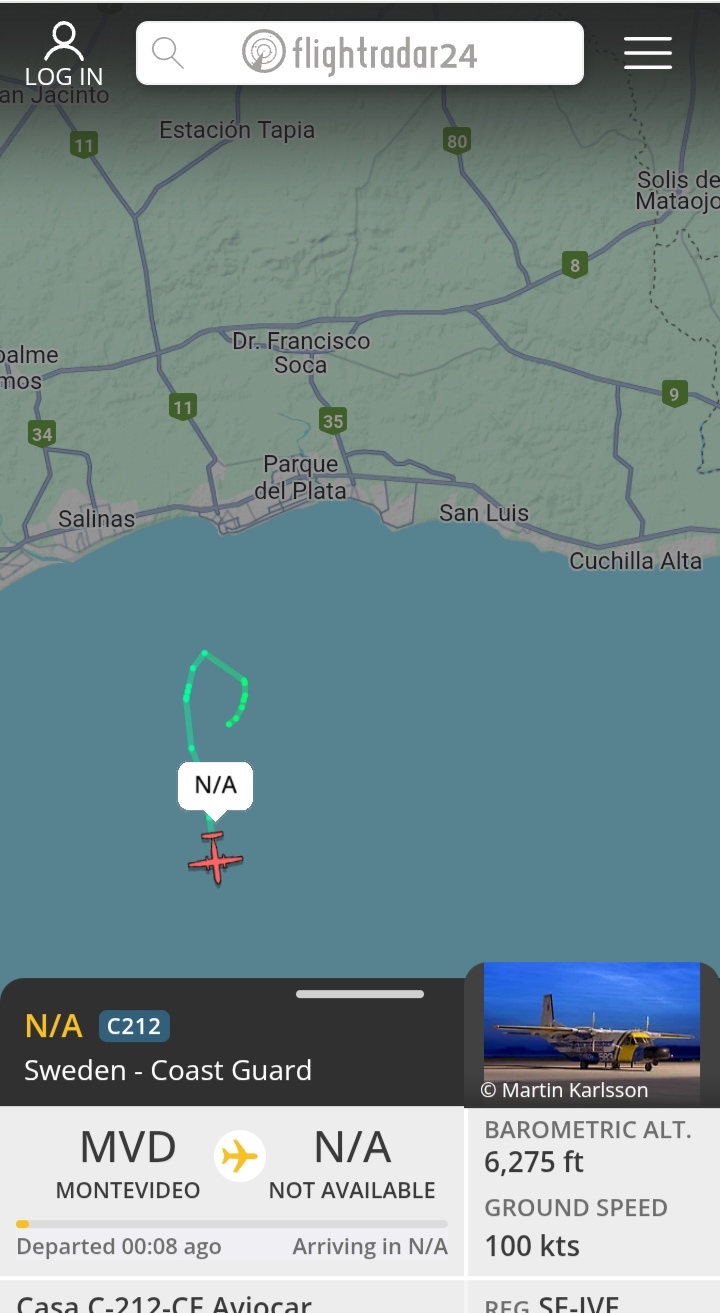Image resolution: width=720 pixels, height=1313 pixels.
Task: Tap the LOG IN profile icon
Action: (x=64, y=54)
